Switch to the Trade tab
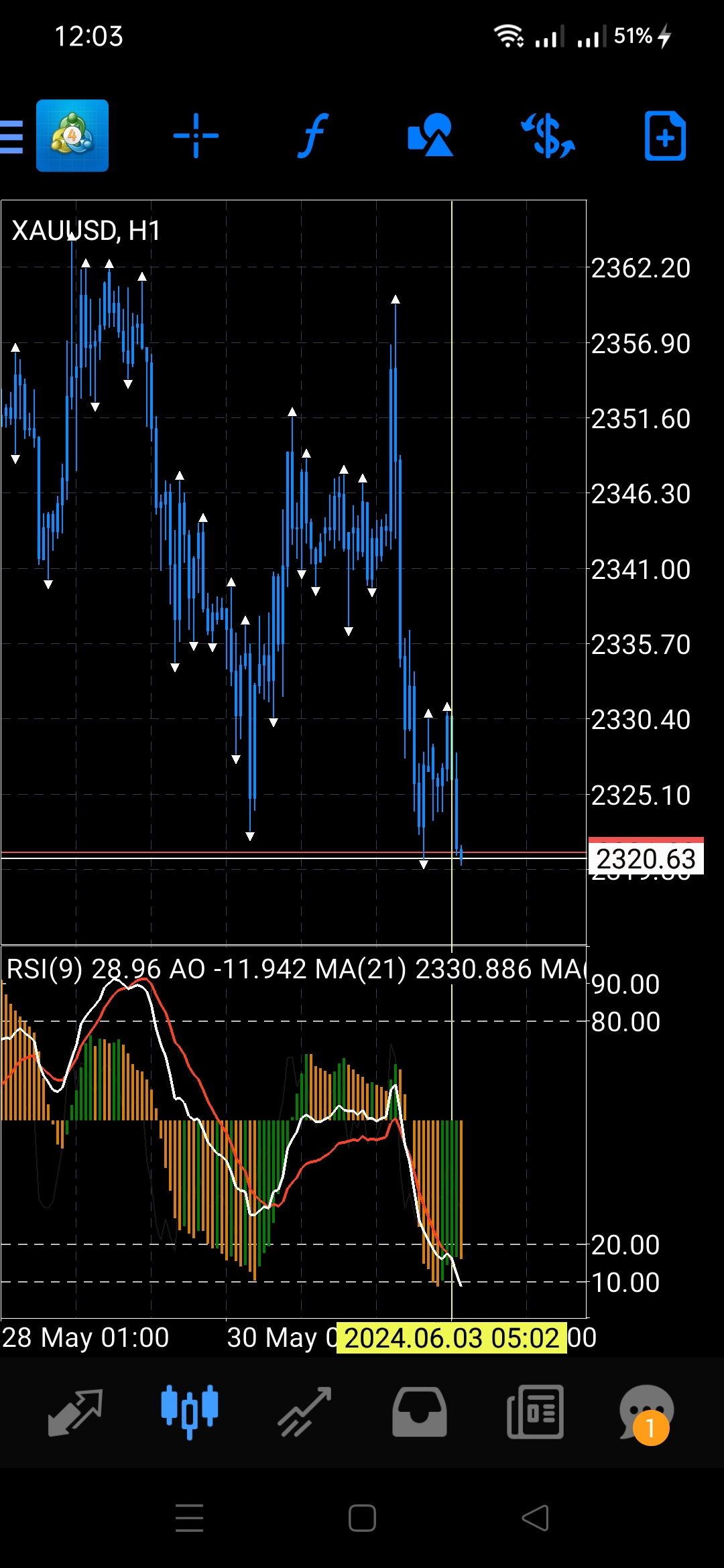Viewport: 724px width, 1568px height. click(x=305, y=1412)
